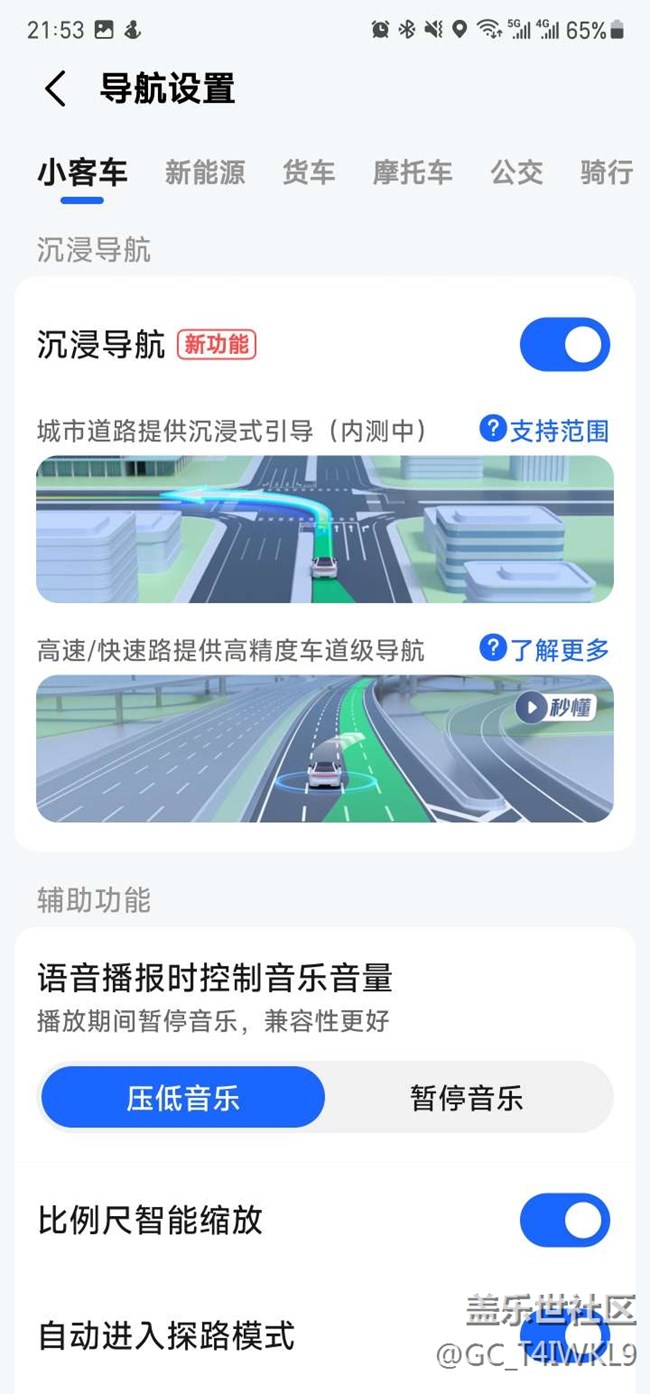Go back from 导航设置
Screen dimensions: 650x1394
(56, 89)
